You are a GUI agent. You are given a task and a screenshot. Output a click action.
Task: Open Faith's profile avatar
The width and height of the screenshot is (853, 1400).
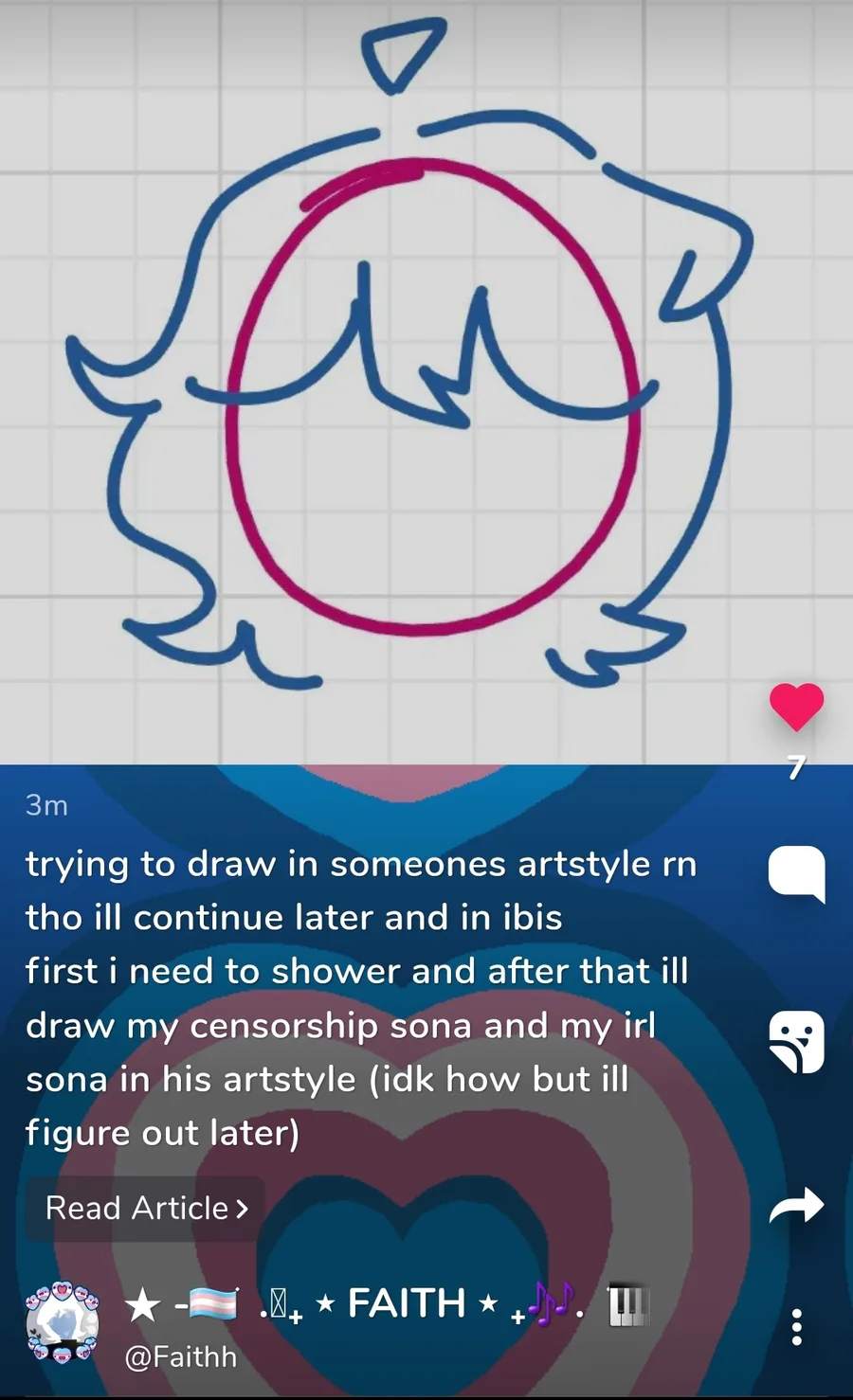(x=62, y=1322)
